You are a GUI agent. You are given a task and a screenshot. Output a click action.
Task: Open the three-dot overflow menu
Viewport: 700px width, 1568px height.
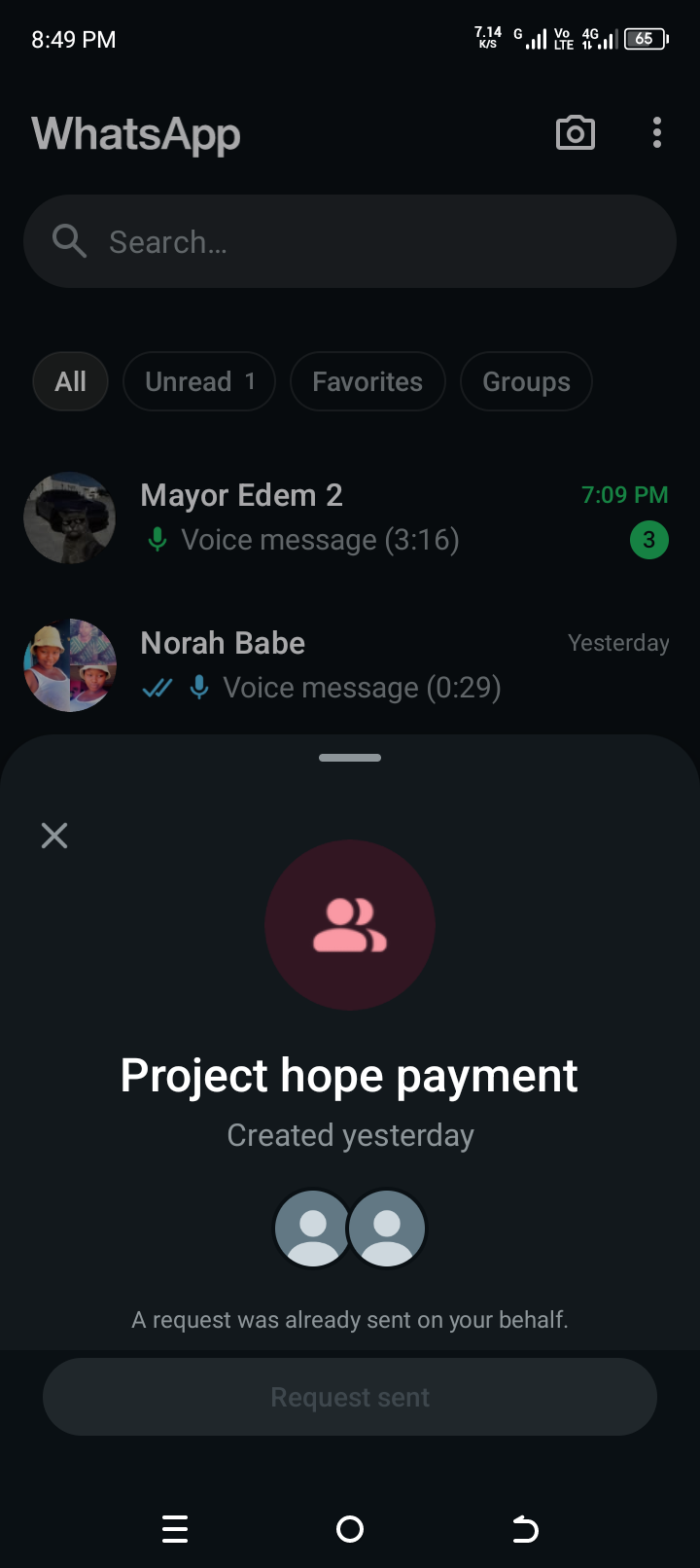657,133
